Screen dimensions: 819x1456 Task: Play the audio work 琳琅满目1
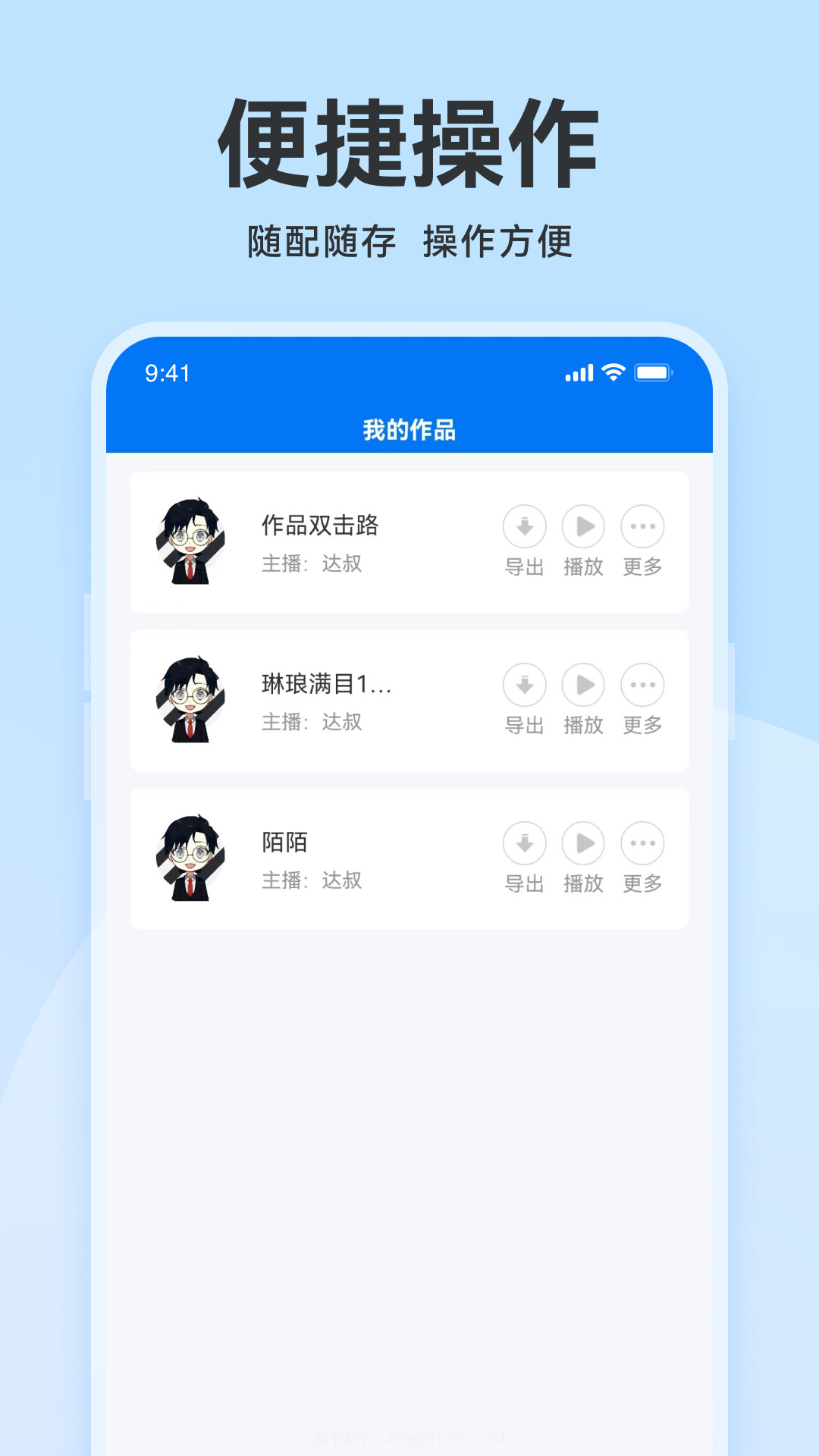584,685
